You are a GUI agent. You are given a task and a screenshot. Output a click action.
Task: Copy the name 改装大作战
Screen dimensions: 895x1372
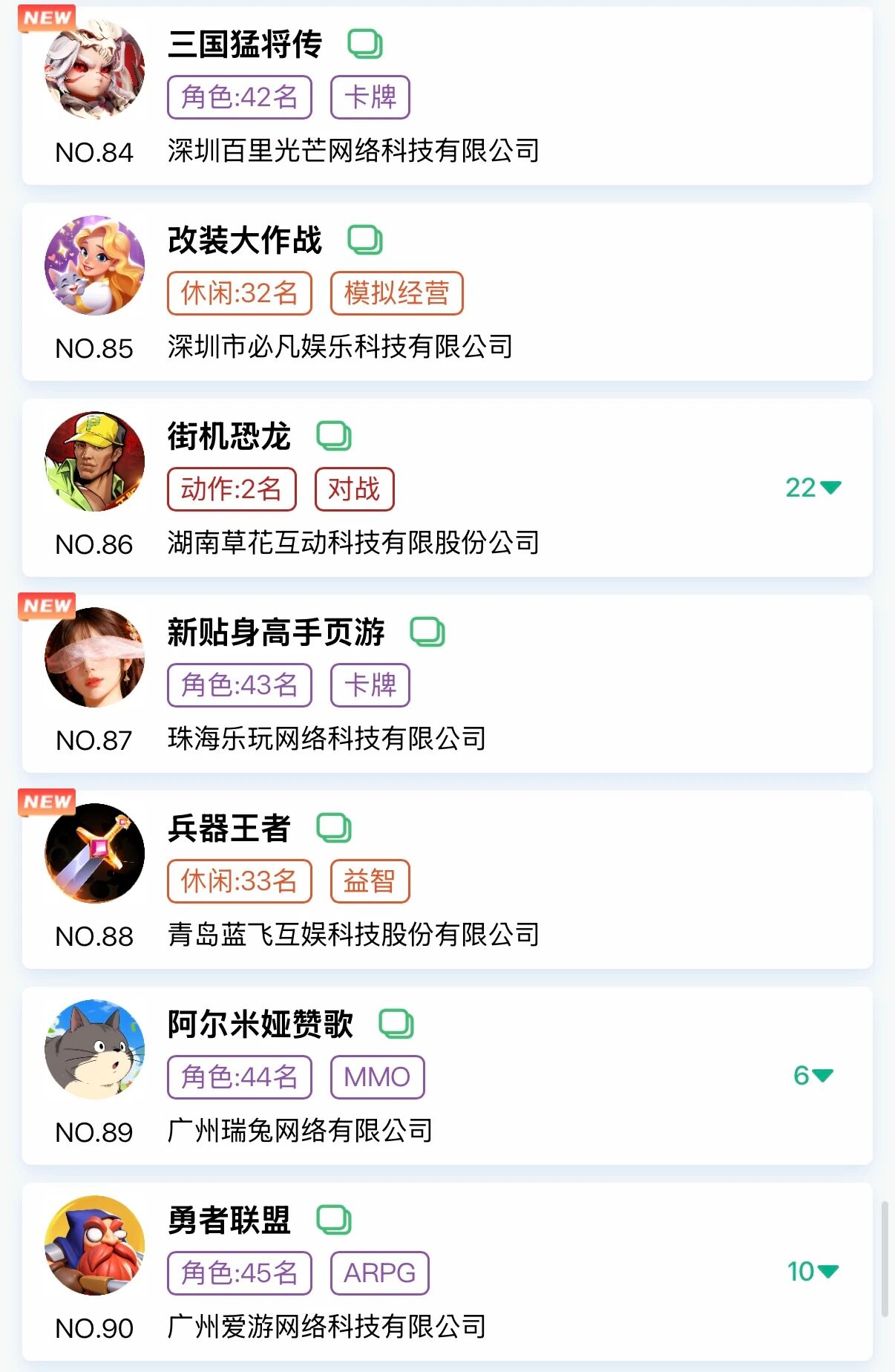[365, 240]
